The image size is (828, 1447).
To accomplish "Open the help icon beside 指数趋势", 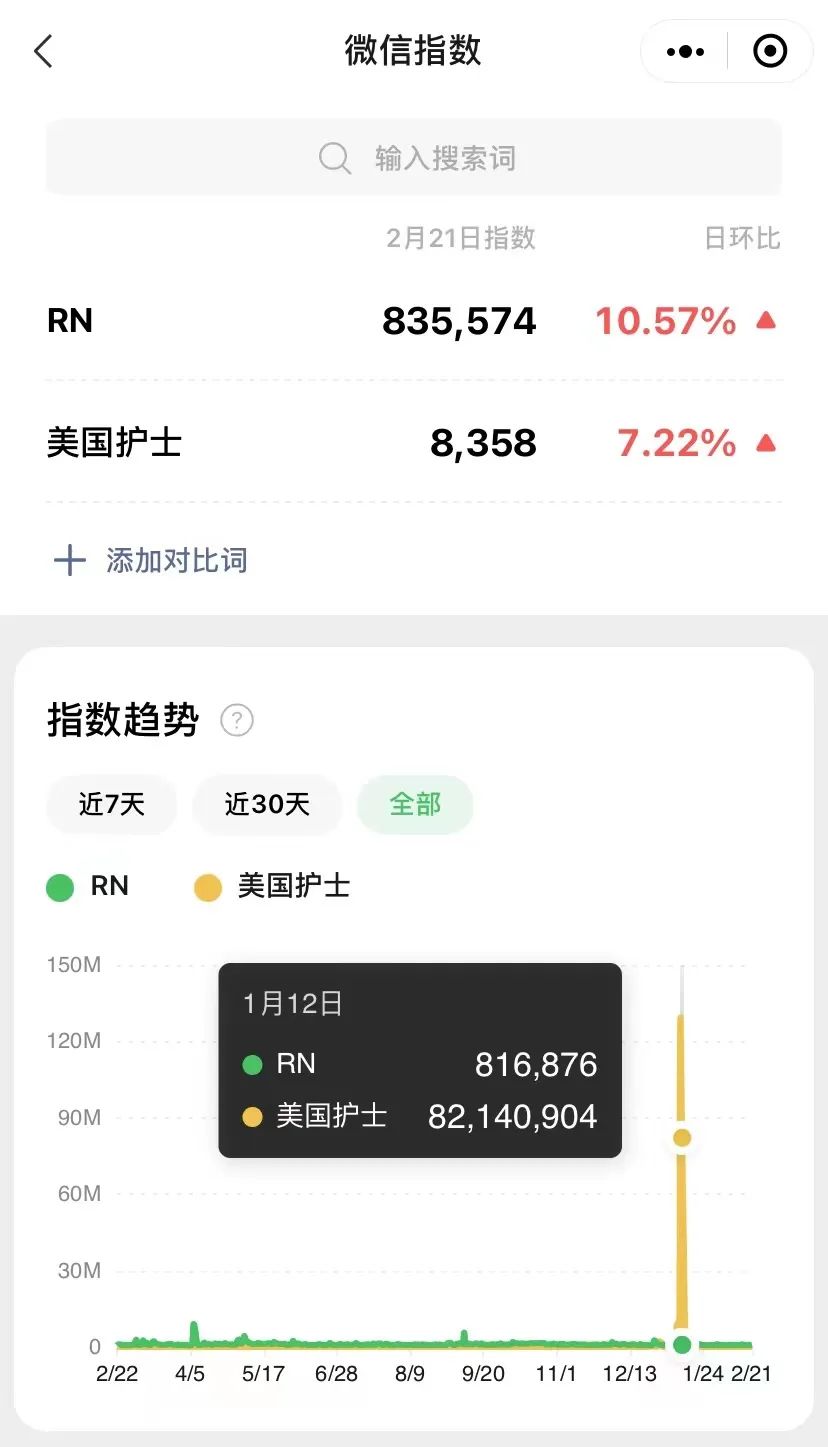I will point(237,720).
